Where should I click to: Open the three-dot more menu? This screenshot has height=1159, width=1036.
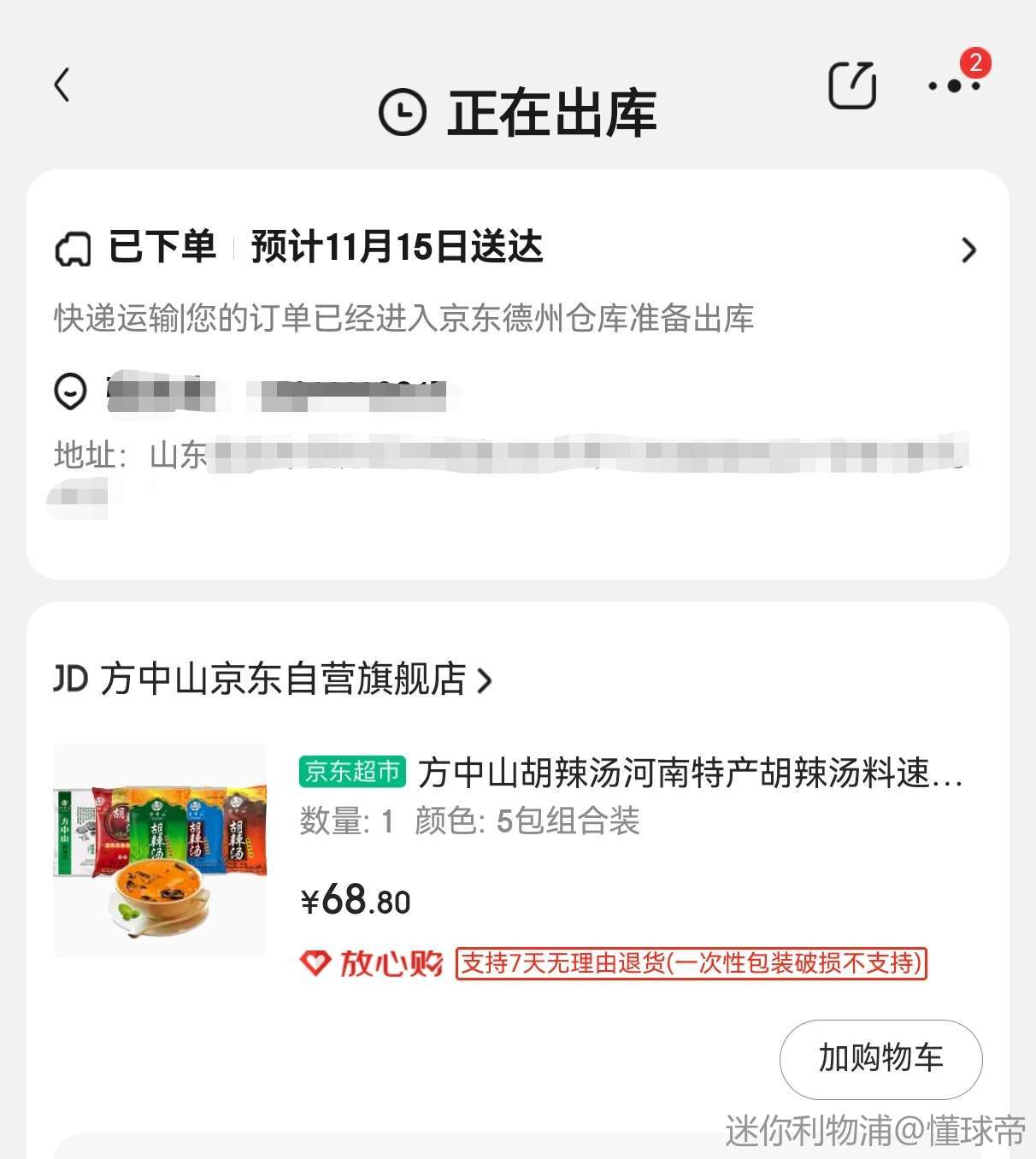(x=954, y=85)
